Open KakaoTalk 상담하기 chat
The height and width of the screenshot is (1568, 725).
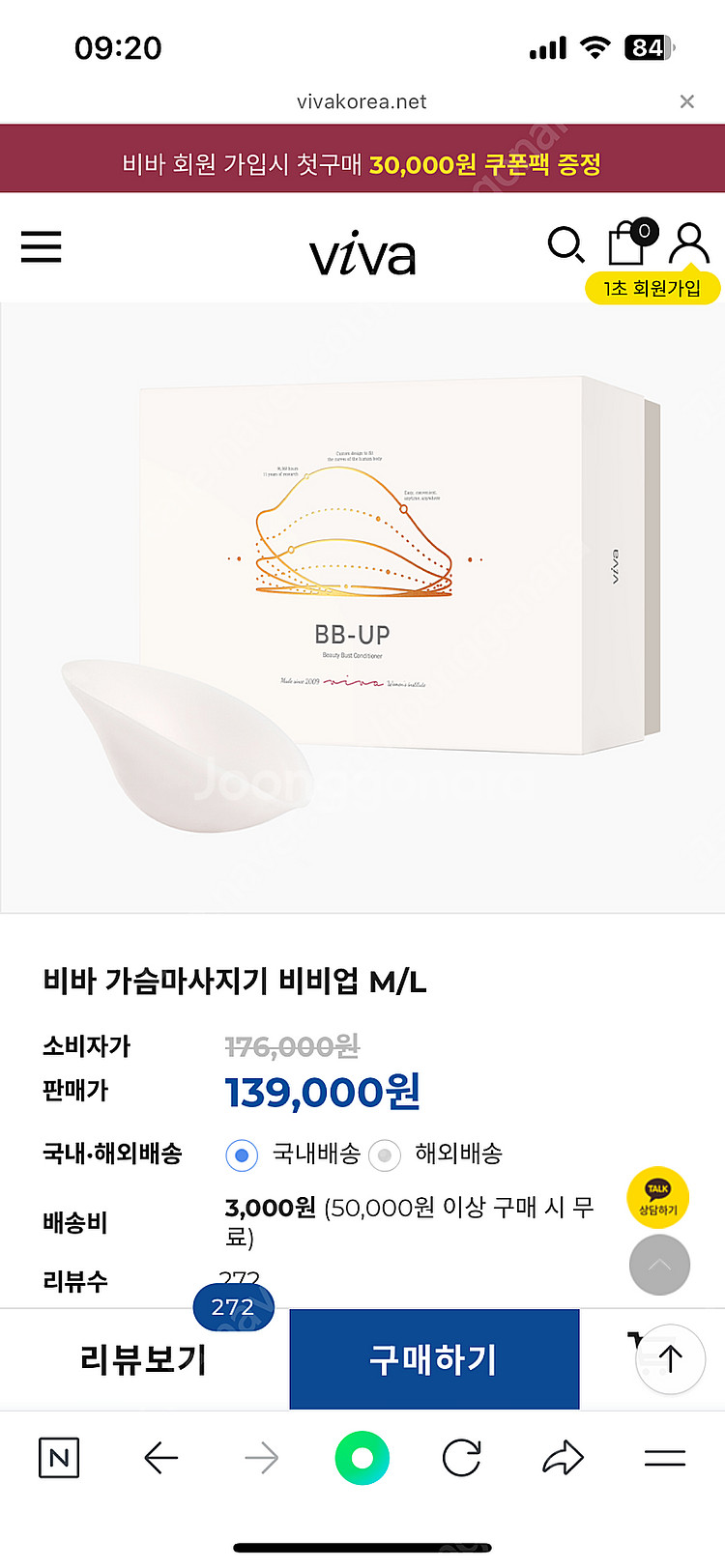pos(658,1198)
